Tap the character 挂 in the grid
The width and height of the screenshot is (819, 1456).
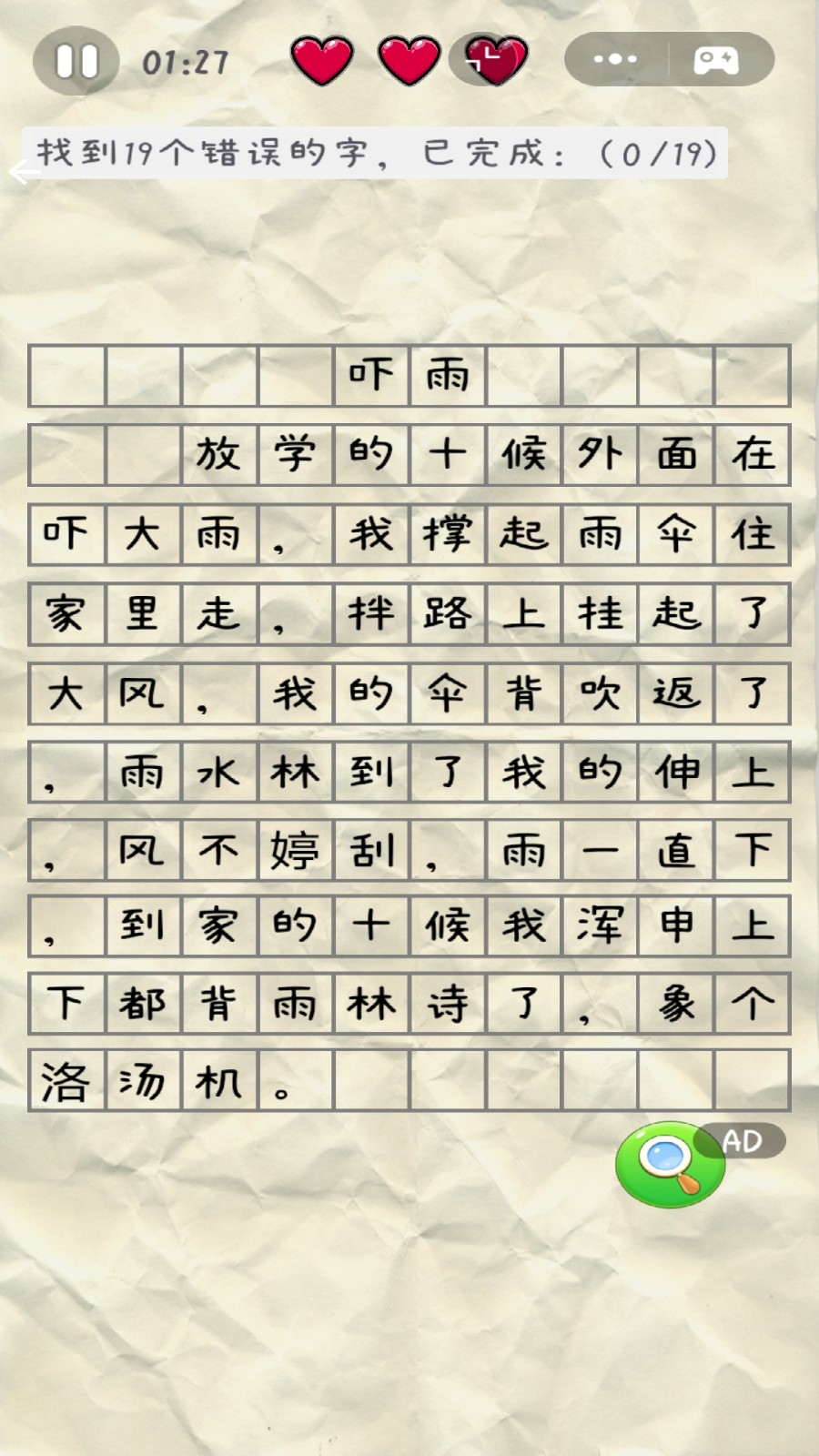(600, 614)
